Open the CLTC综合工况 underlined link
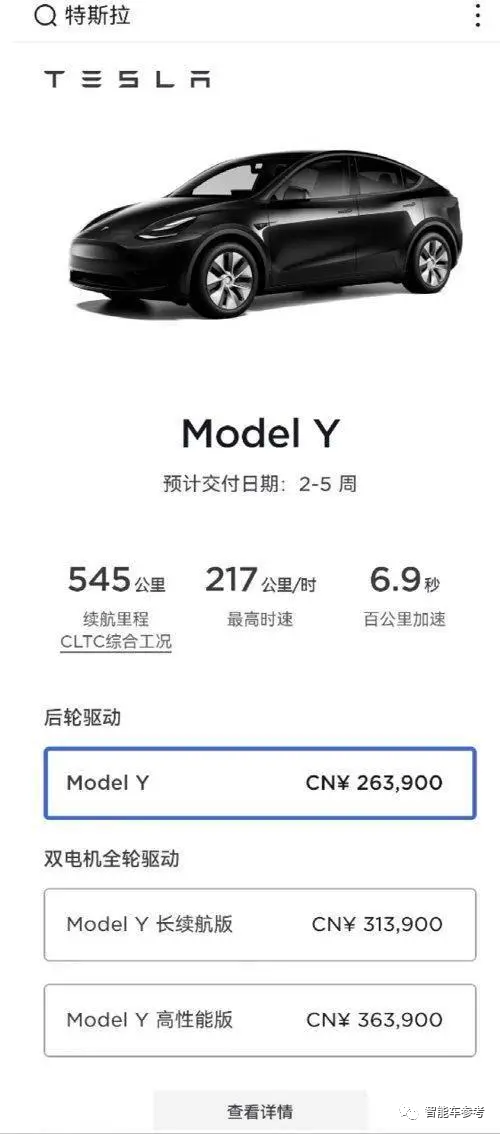The height and width of the screenshot is (1134, 500). (116, 641)
